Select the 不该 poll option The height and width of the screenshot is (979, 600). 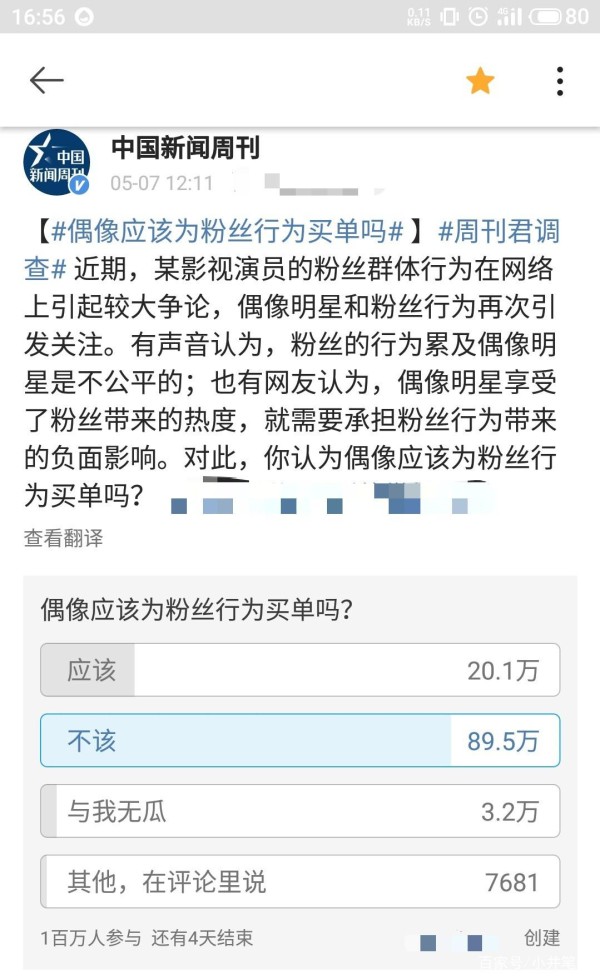pyautogui.click(x=300, y=740)
